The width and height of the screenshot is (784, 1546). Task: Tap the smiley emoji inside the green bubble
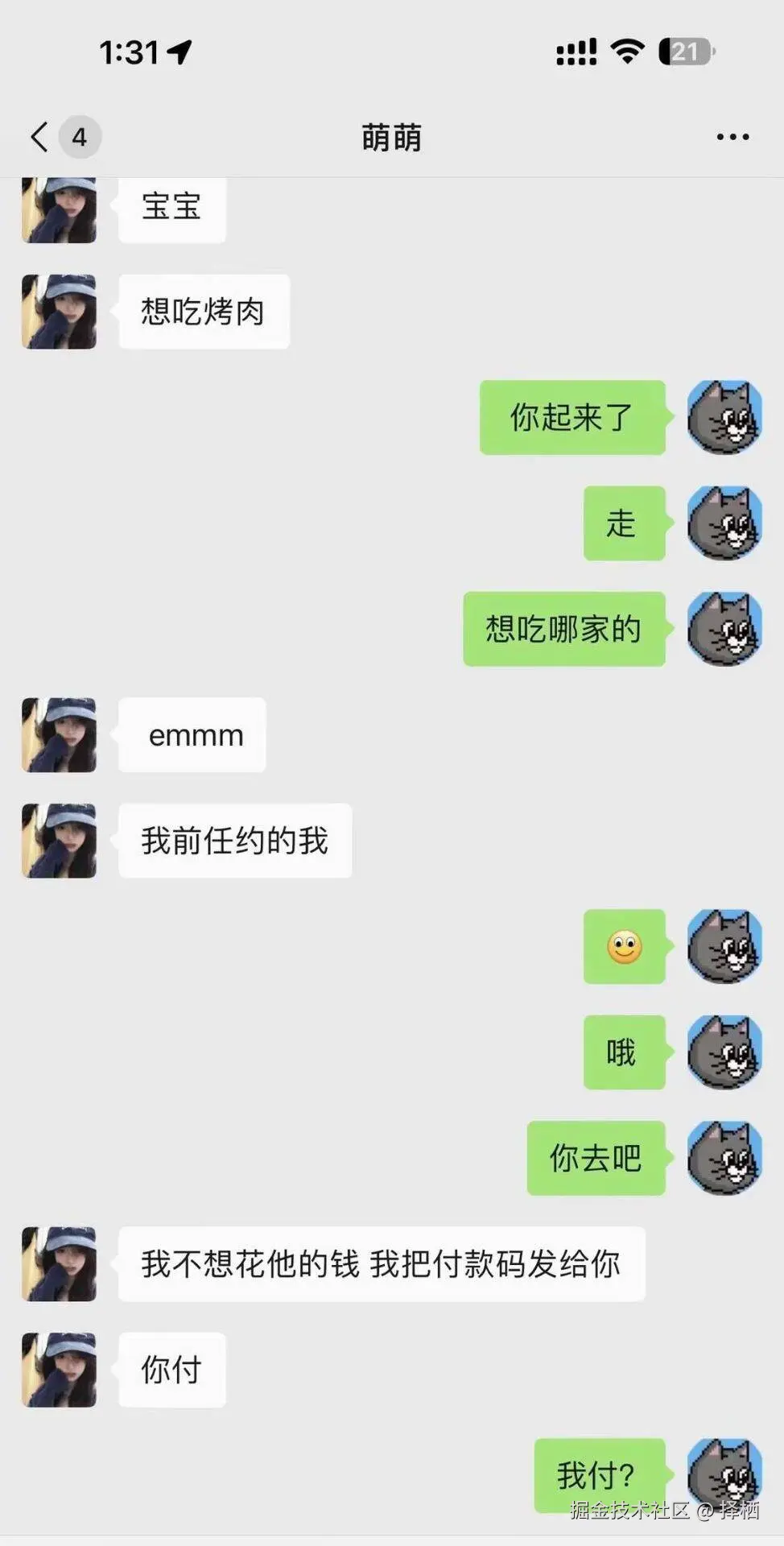625,948
